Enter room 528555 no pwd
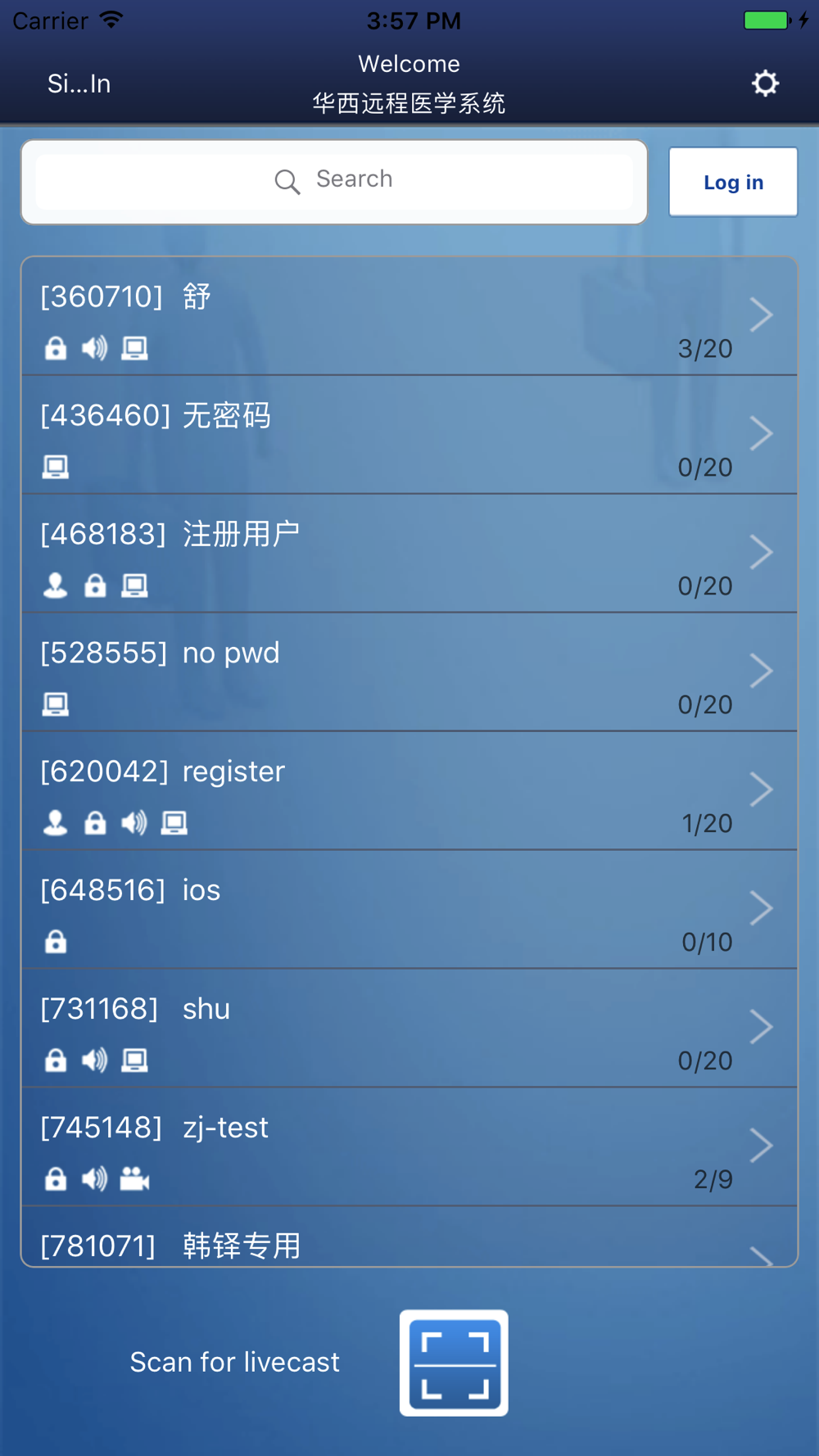Screen dimensions: 819x1456 pyautogui.click(x=409, y=672)
